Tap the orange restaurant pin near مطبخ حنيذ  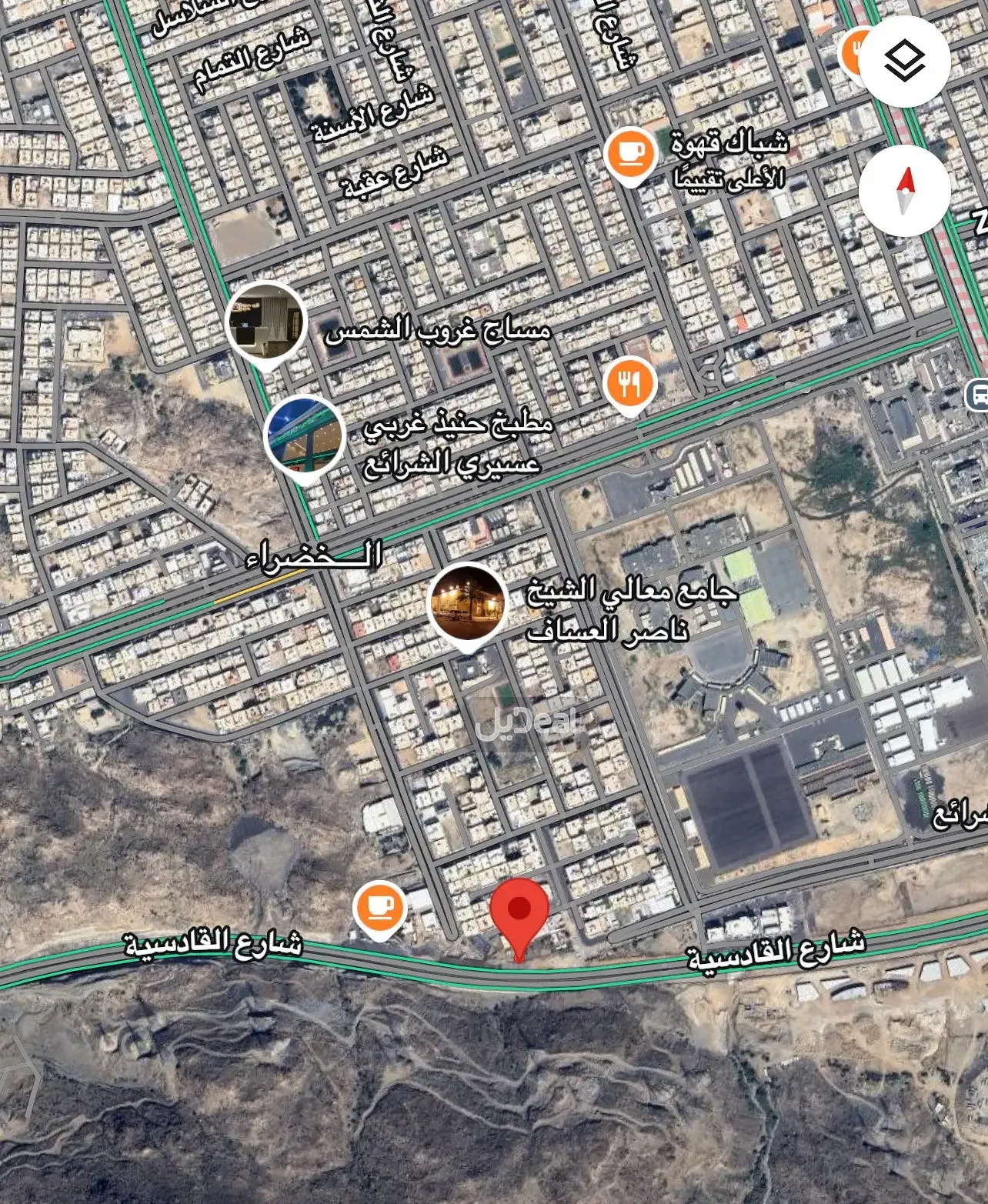pos(630,383)
